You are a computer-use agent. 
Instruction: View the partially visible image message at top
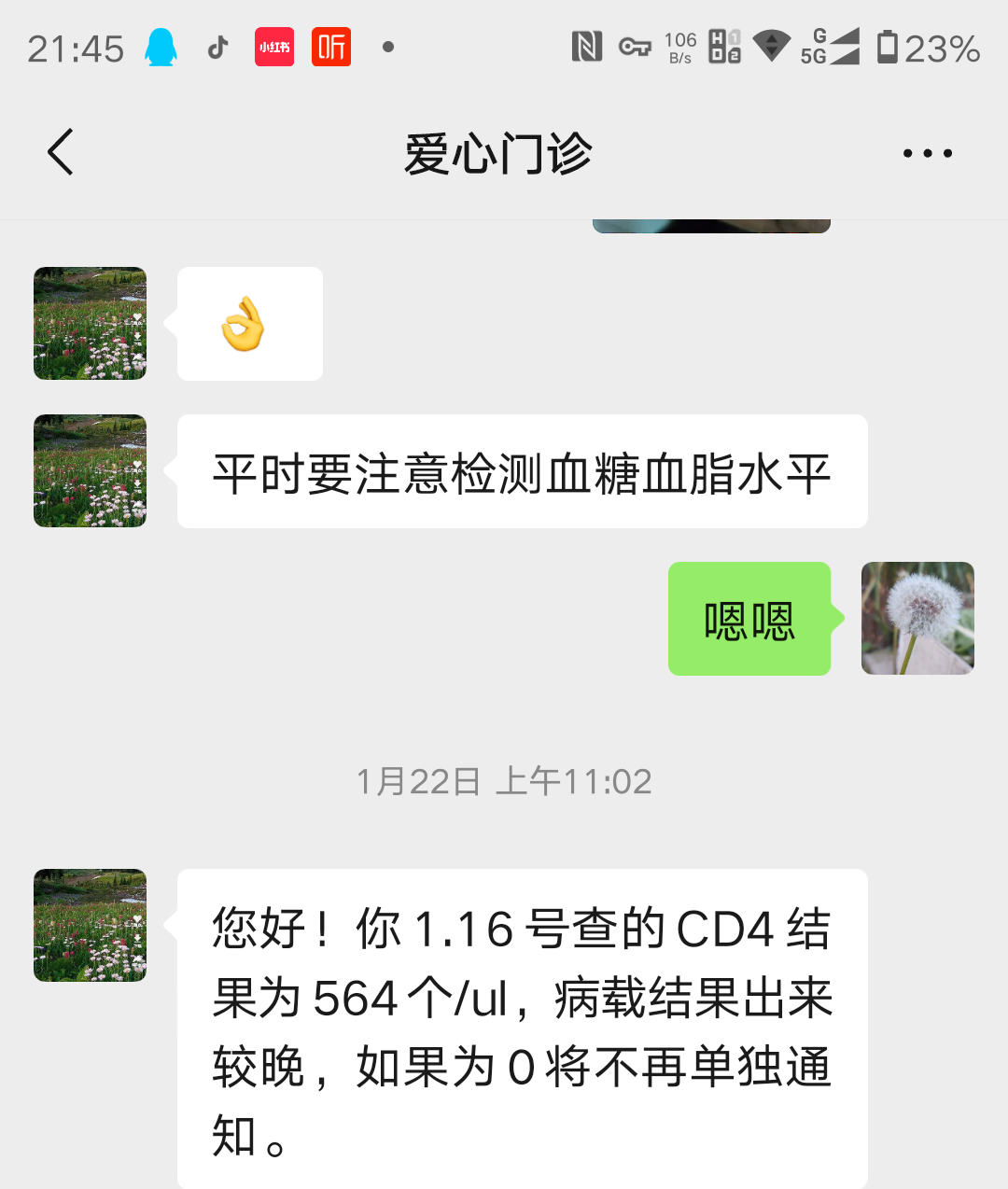pyautogui.click(x=711, y=226)
